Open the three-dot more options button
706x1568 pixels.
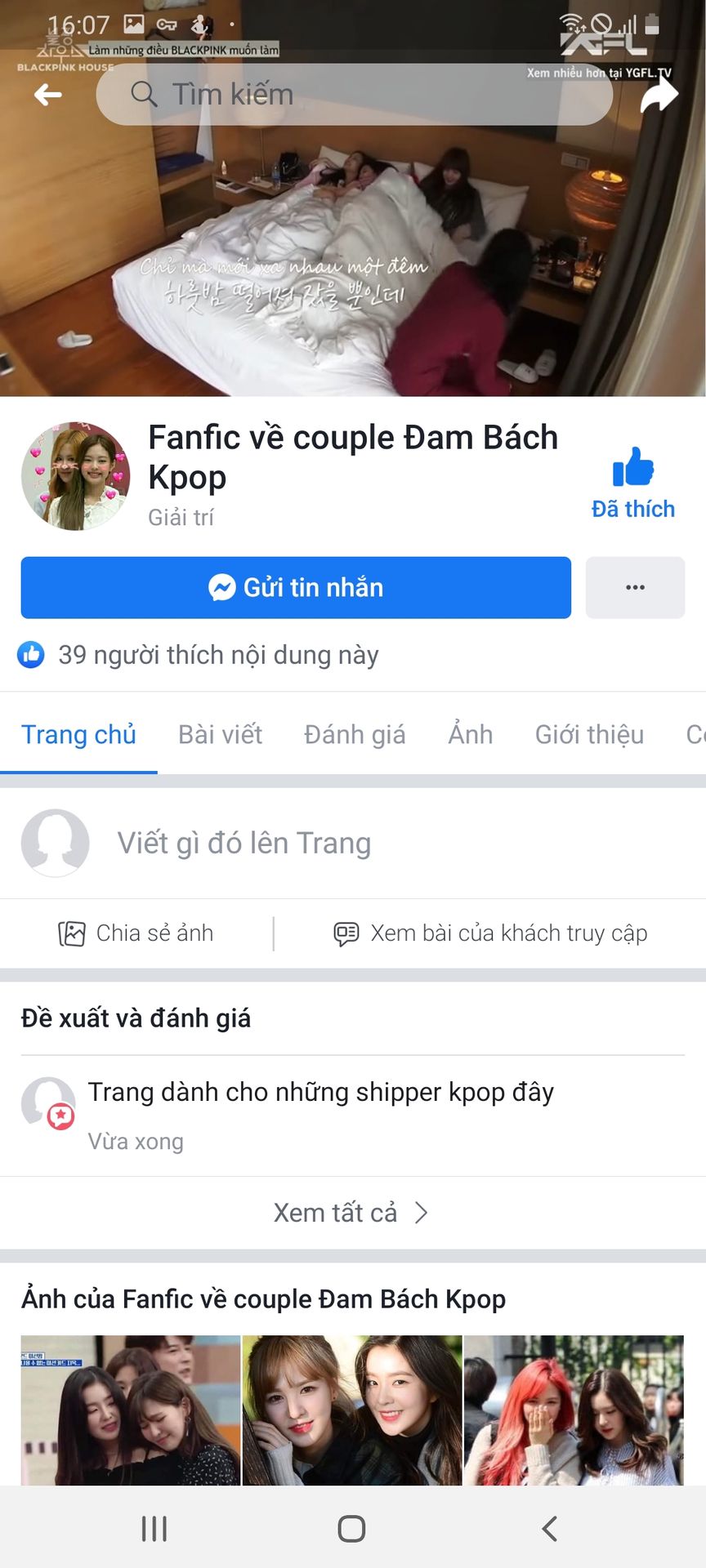pos(635,587)
